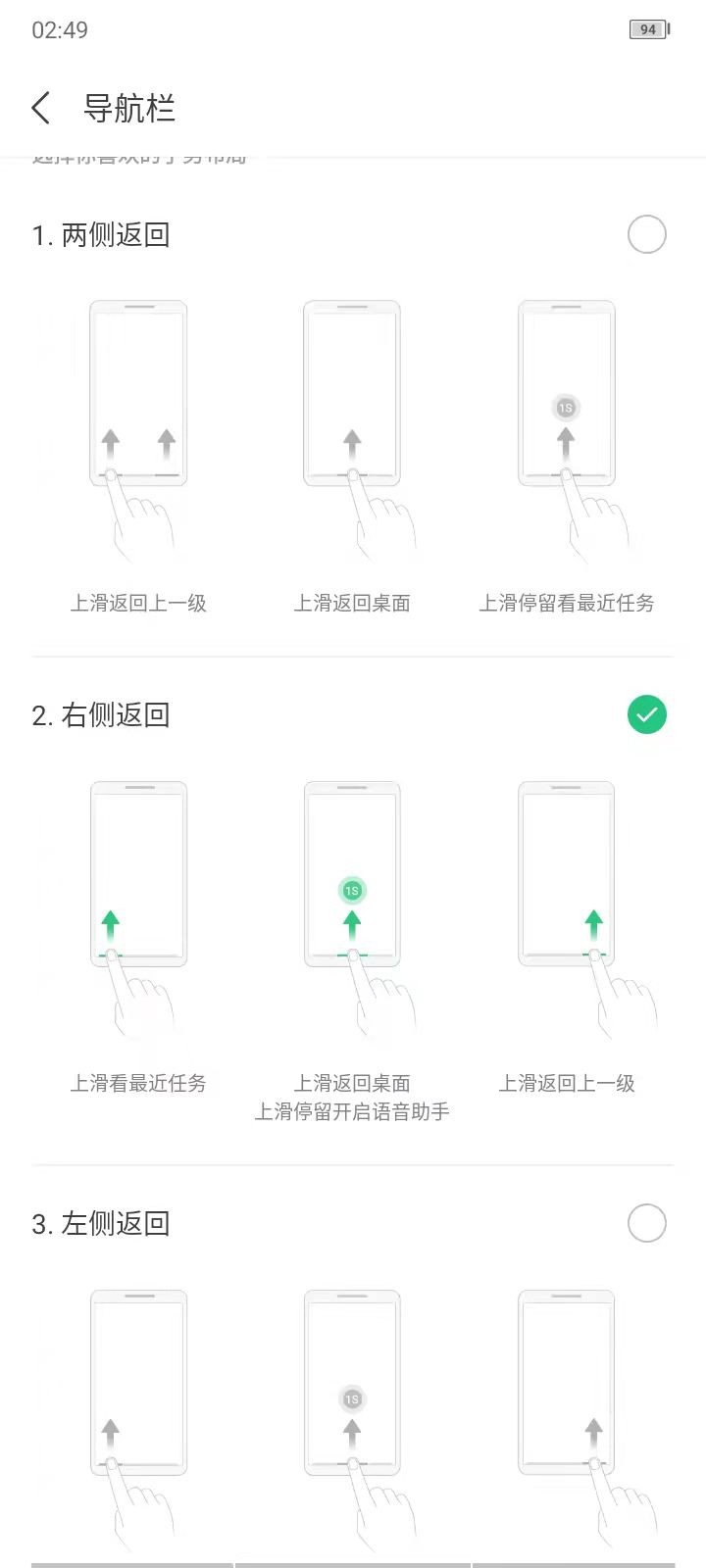Tap the green checkmark next to 右侧返回
Screen dimensions: 706x1568
(x=645, y=714)
